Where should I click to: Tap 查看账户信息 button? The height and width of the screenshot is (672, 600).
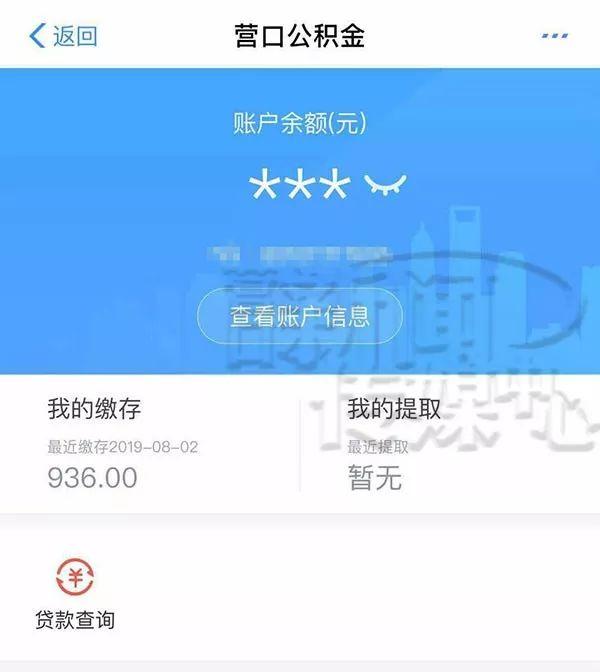pyautogui.click(x=300, y=317)
